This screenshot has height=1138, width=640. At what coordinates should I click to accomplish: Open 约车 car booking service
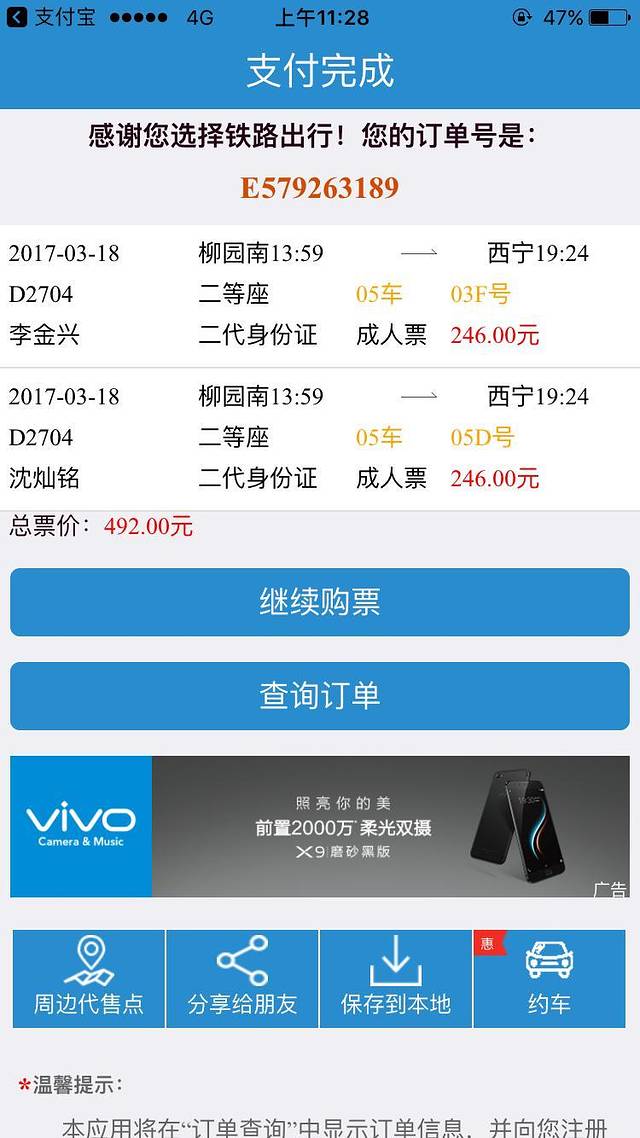(x=549, y=978)
